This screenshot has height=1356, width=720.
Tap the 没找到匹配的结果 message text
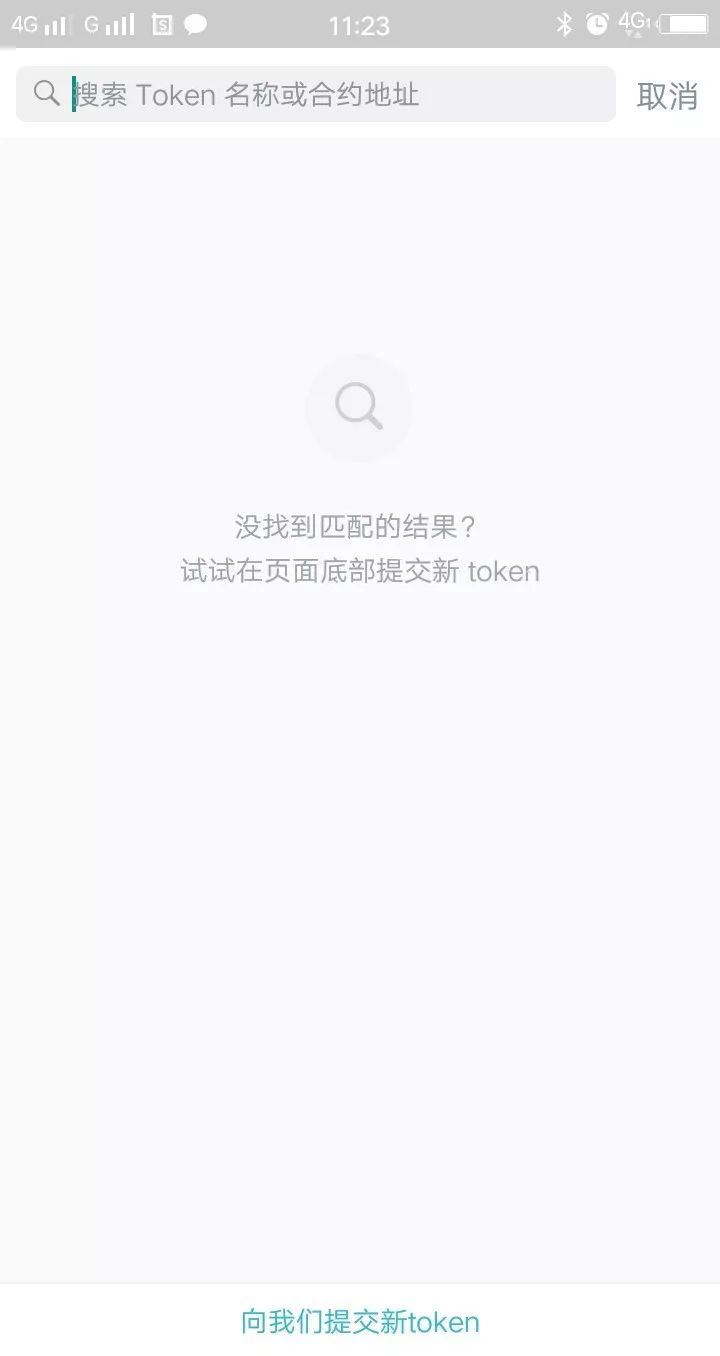(x=359, y=526)
